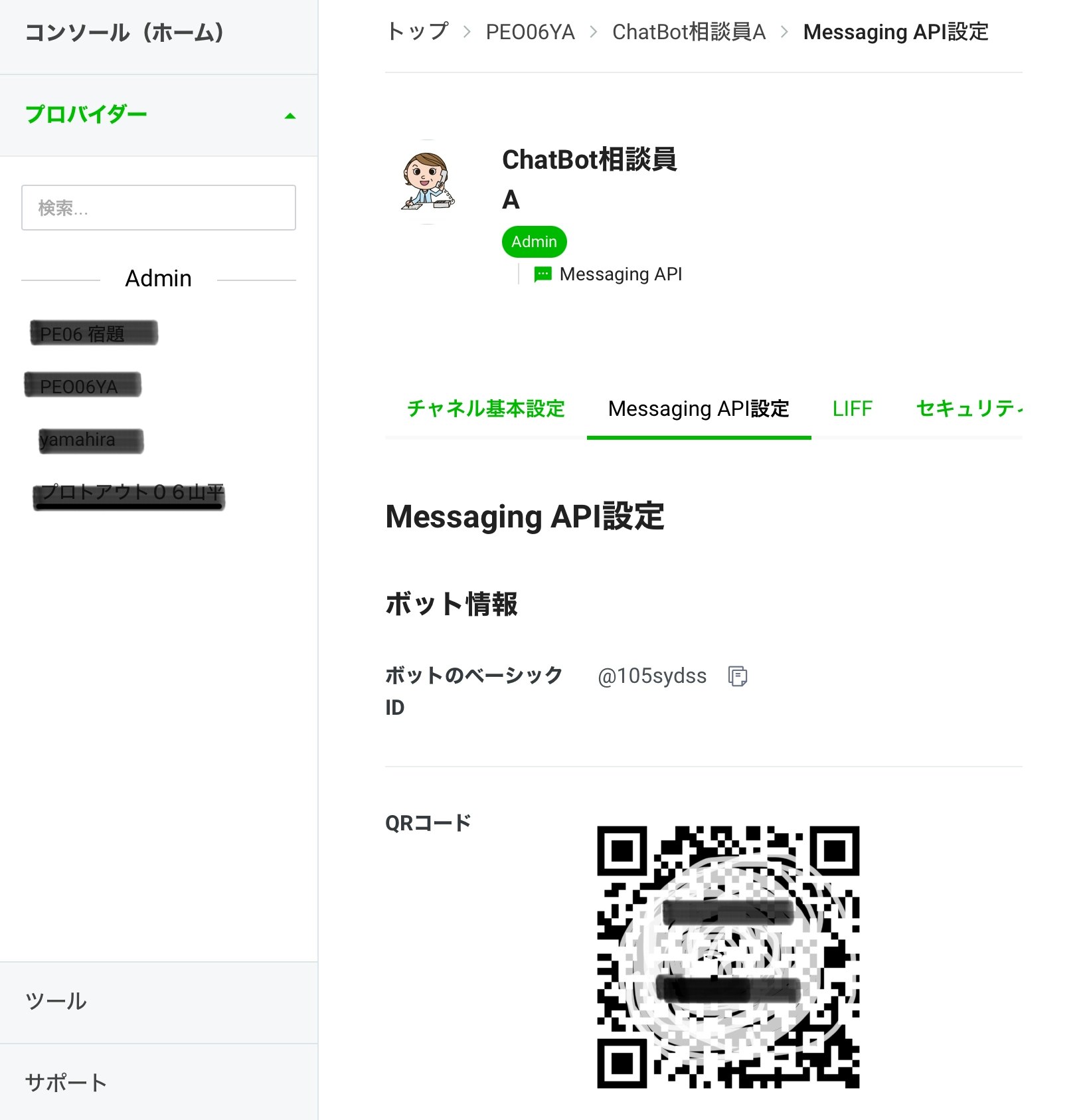The width and height of the screenshot is (1089, 1120).
Task: Open the セキュリティ tab
Action: click(969, 409)
